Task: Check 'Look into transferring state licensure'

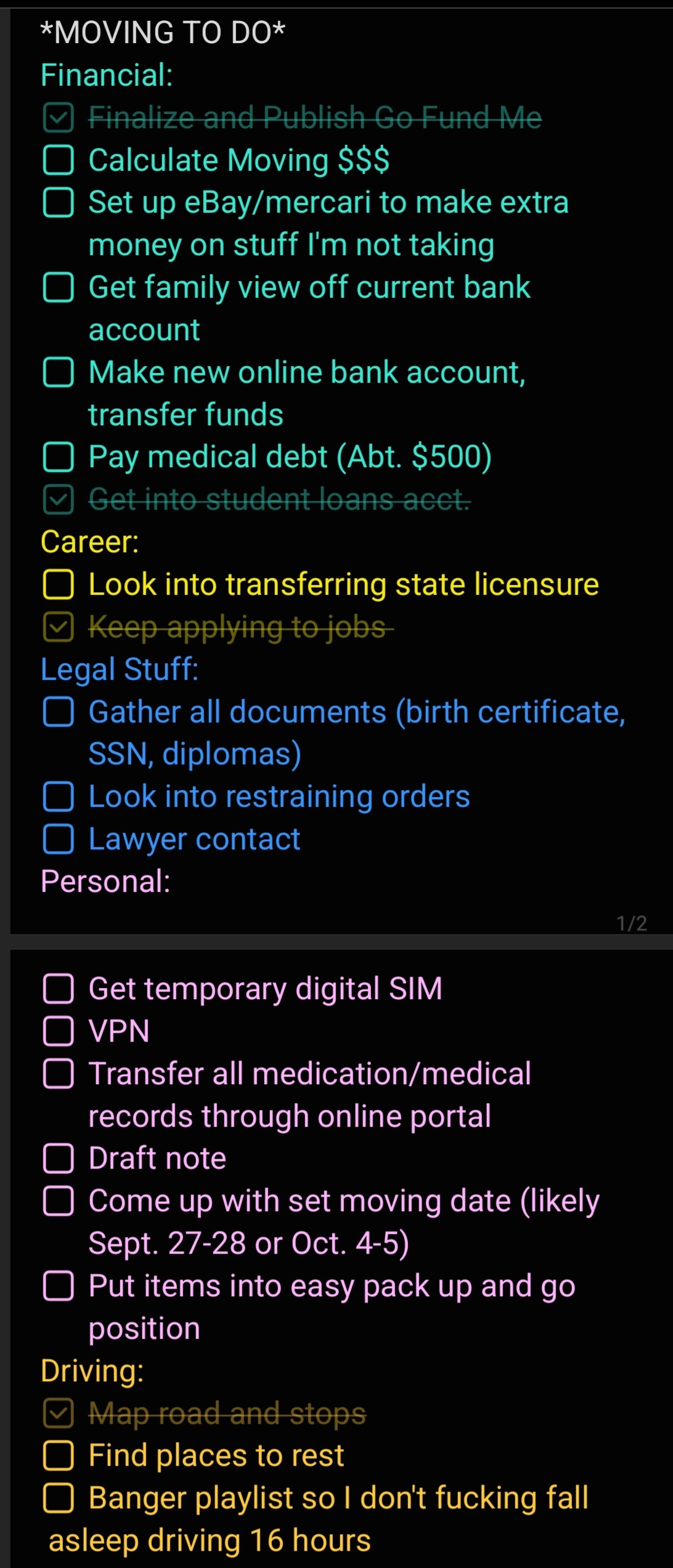Action: [59, 584]
